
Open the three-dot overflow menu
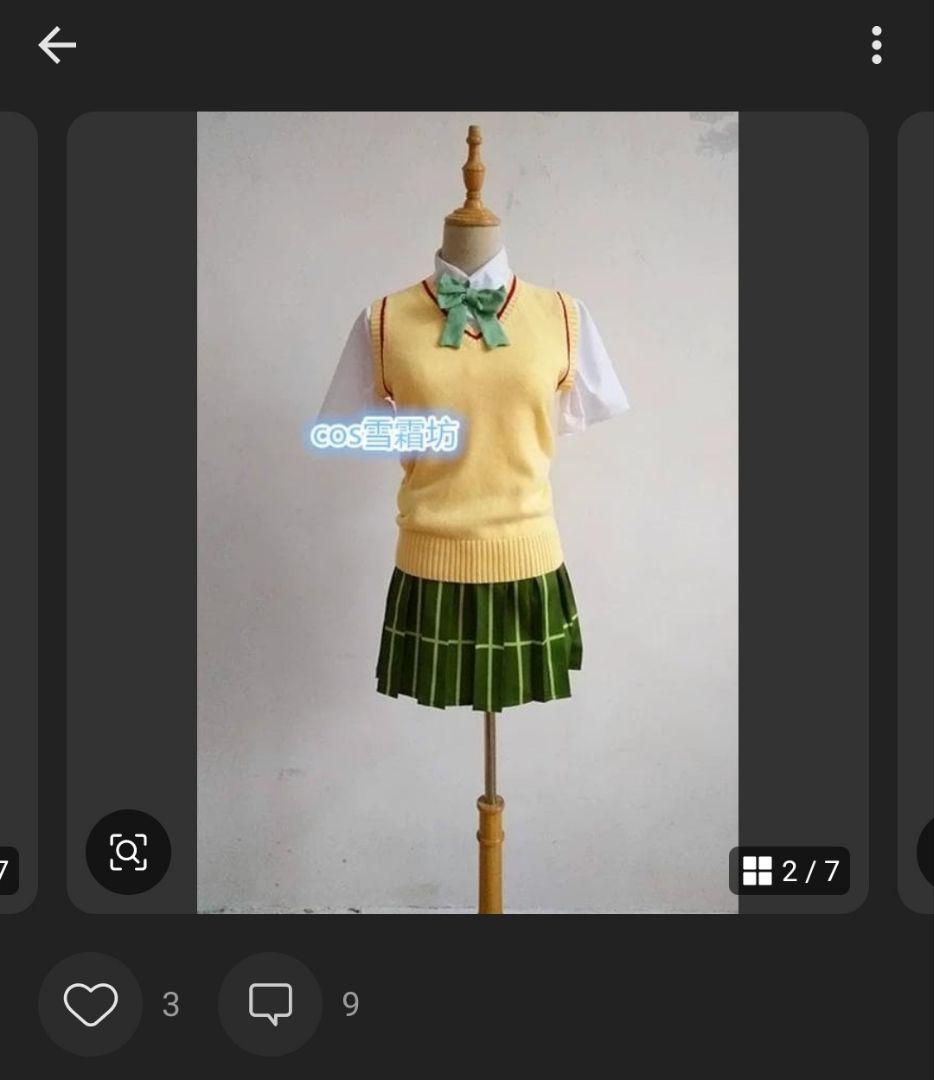[876, 45]
